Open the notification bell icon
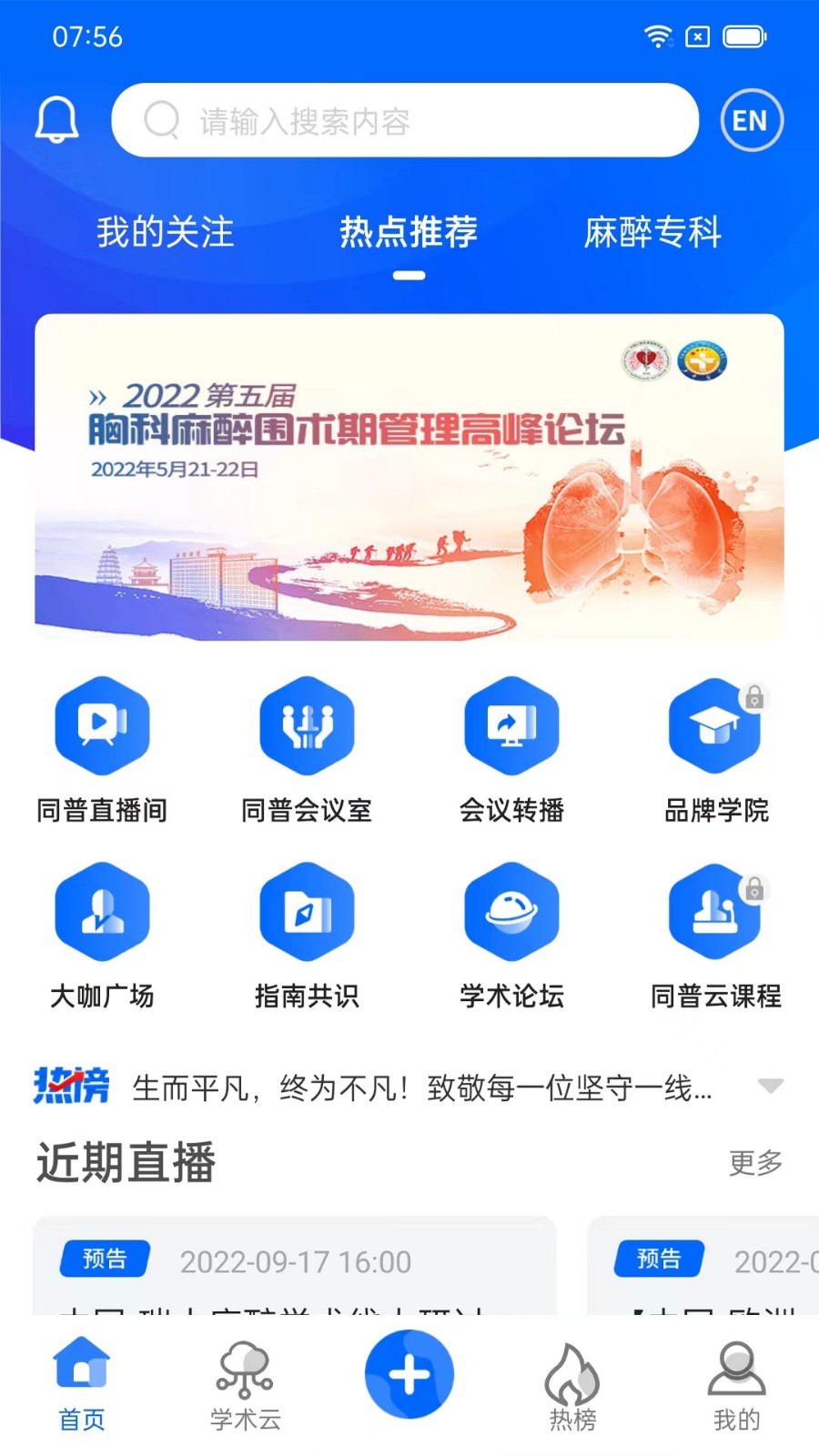Screen dimensions: 819x1456 point(56,118)
